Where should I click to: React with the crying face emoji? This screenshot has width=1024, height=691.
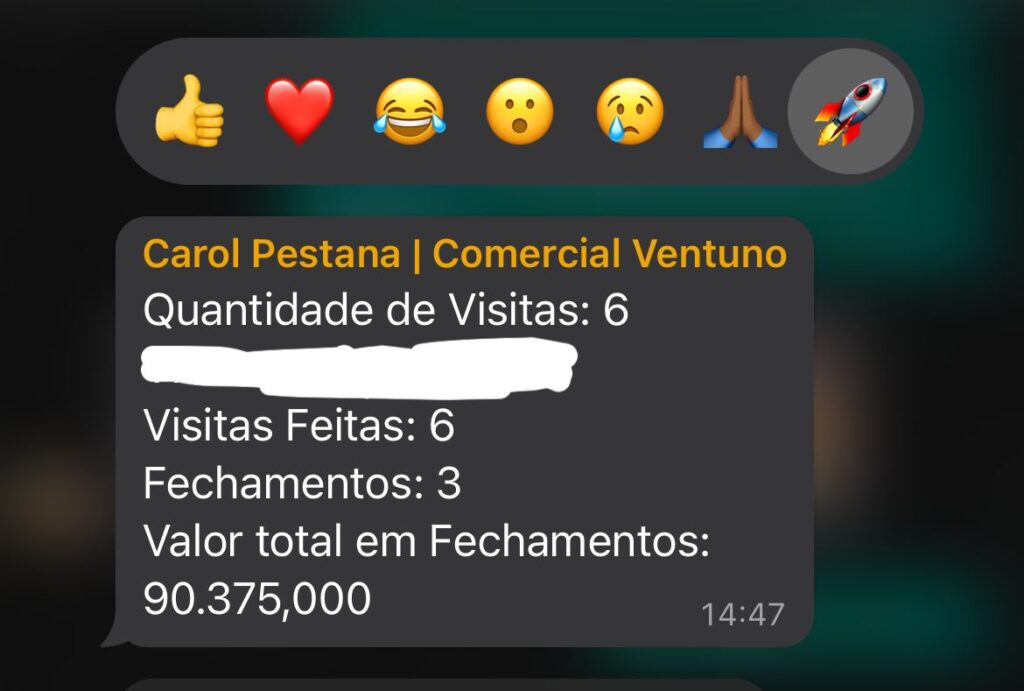(630, 111)
